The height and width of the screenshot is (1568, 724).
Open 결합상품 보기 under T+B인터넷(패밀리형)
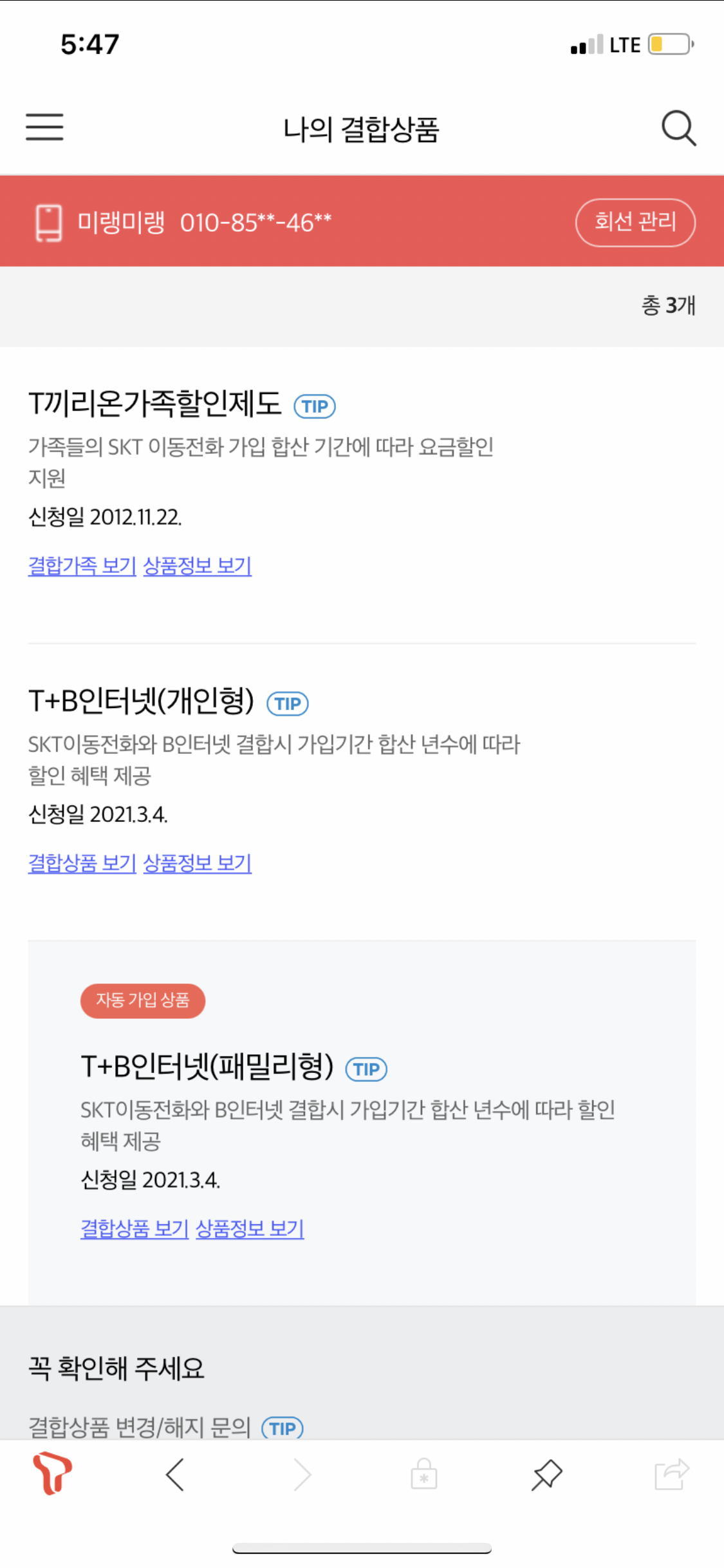(x=135, y=1229)
